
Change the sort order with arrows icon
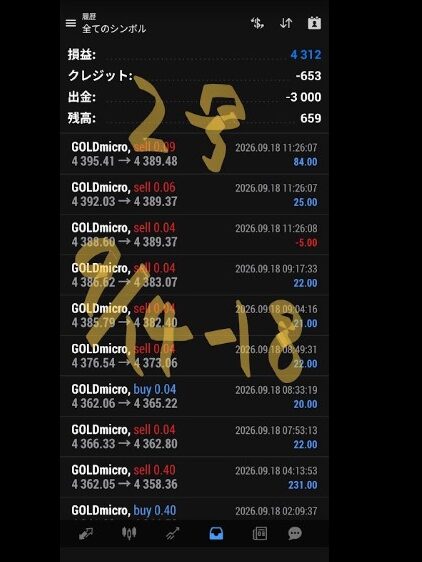click(x=286, y=23)
